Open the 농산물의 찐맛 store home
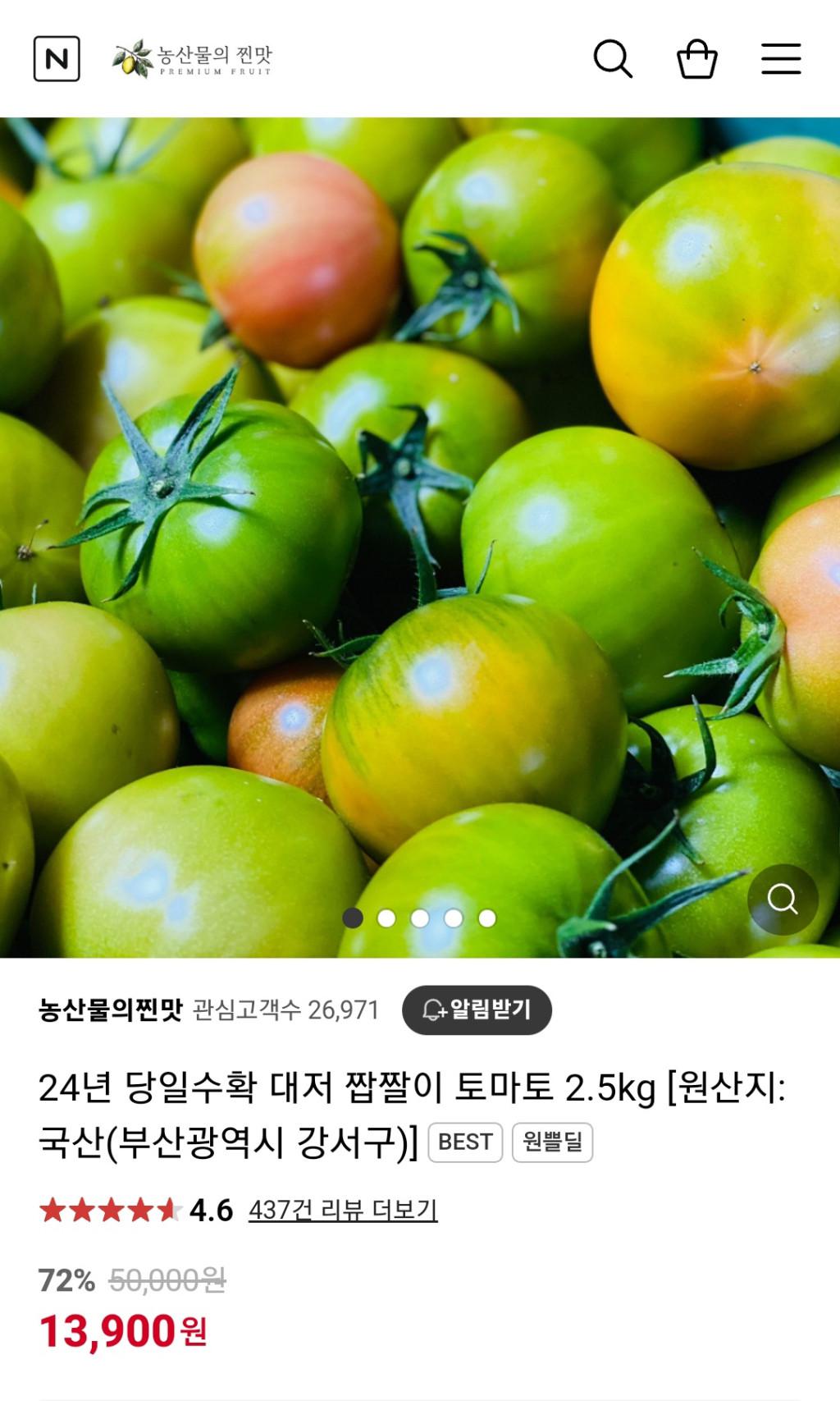This screenshot has width=840, height=1401. (x=193, y=59)
